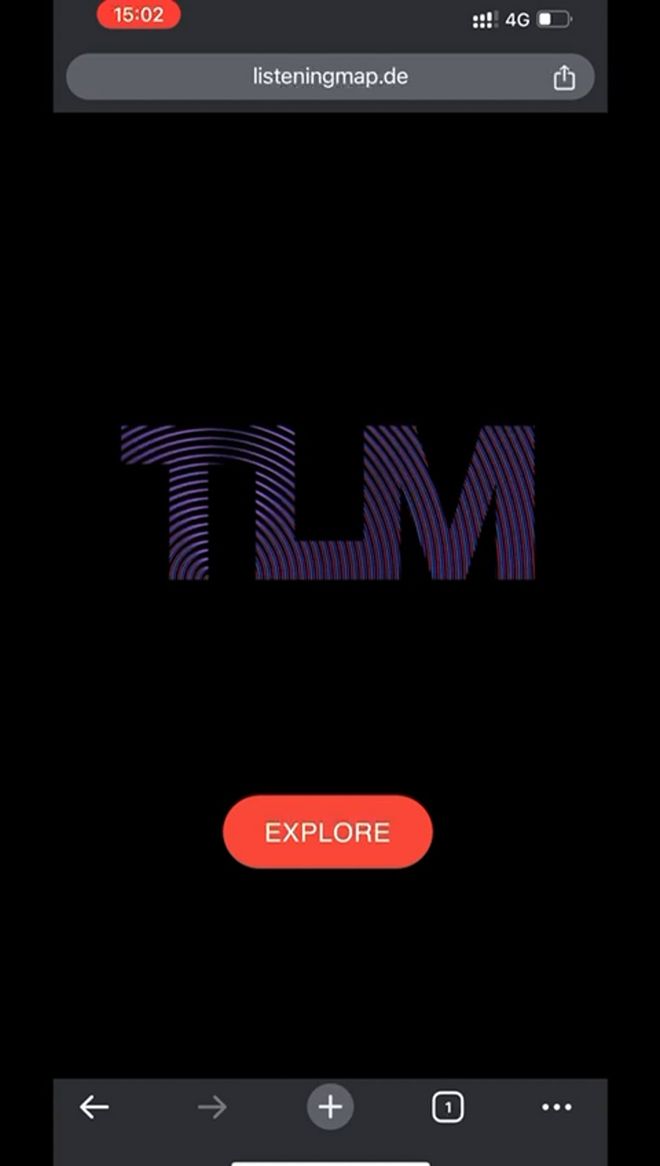Open the listeningmap.de address bar
This screenshot has height=1166, width=660.
point(330,77)
